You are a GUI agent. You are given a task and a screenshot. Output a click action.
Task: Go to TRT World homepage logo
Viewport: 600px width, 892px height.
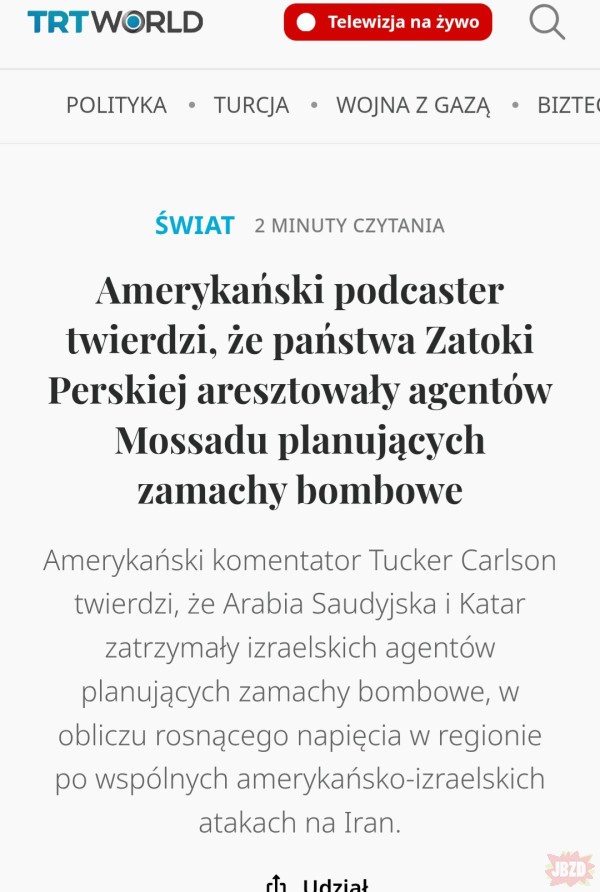coord(115,22)
